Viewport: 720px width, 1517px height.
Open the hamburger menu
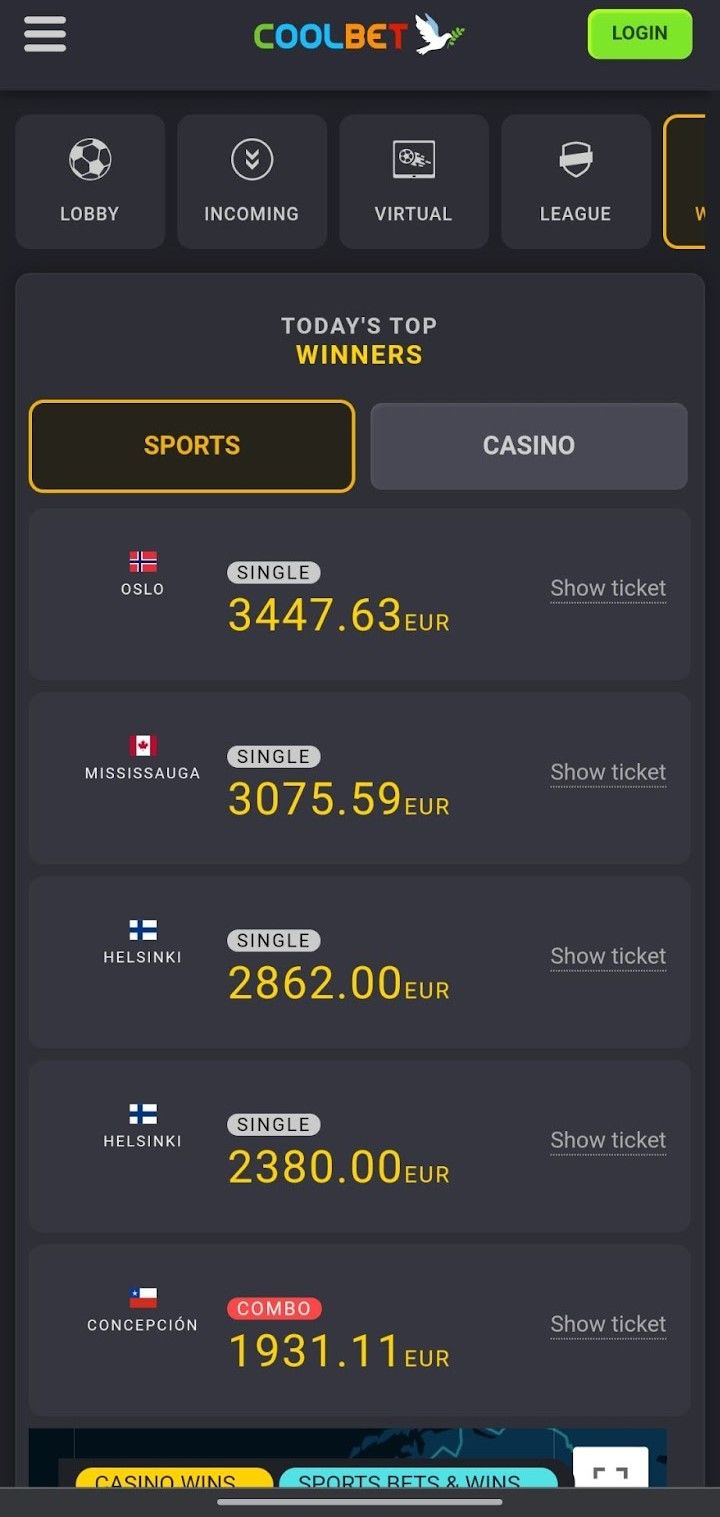(44, 34)
